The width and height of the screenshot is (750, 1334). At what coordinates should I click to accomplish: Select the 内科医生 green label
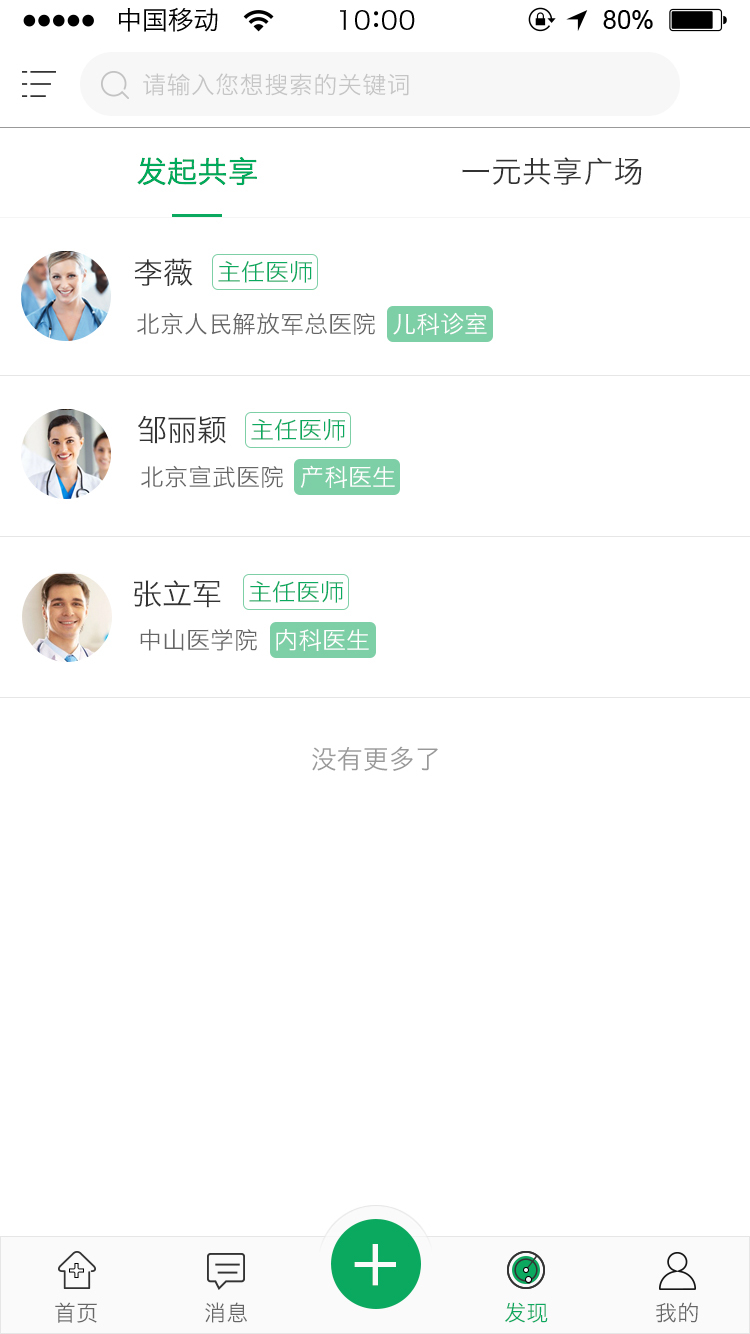click(321, 640)
